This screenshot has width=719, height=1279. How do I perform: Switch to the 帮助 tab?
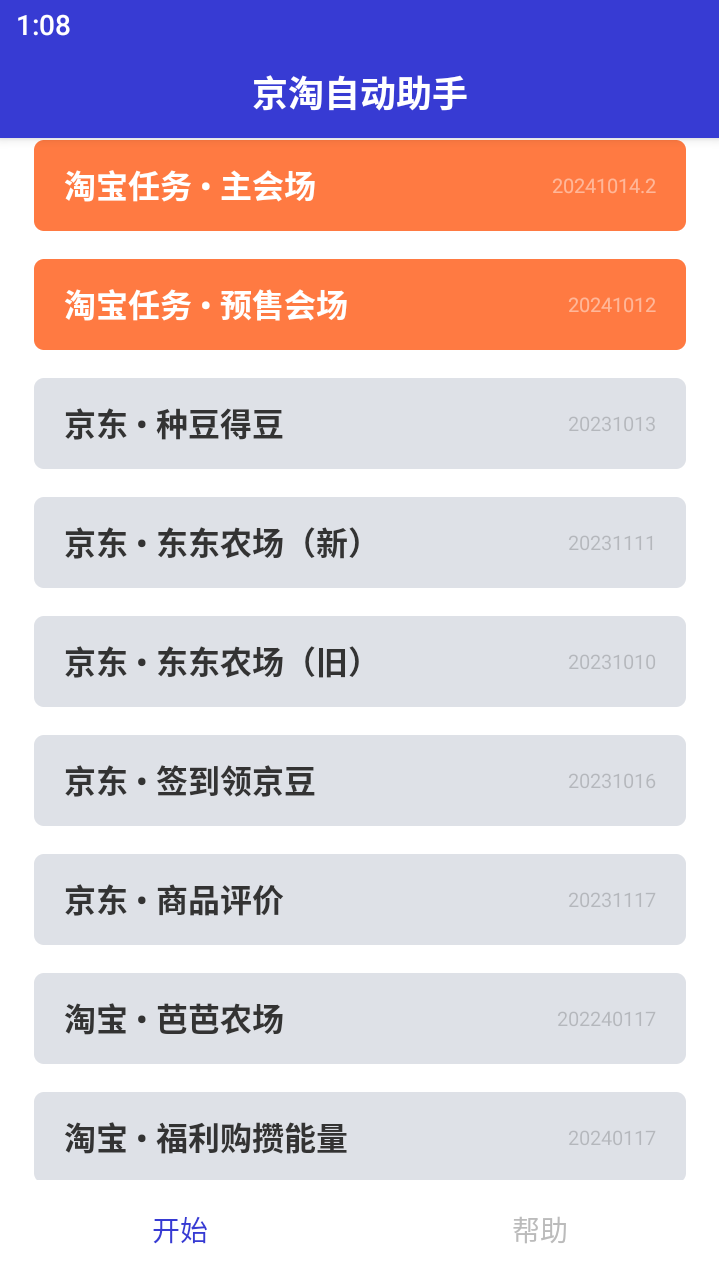coord(540,1230)
